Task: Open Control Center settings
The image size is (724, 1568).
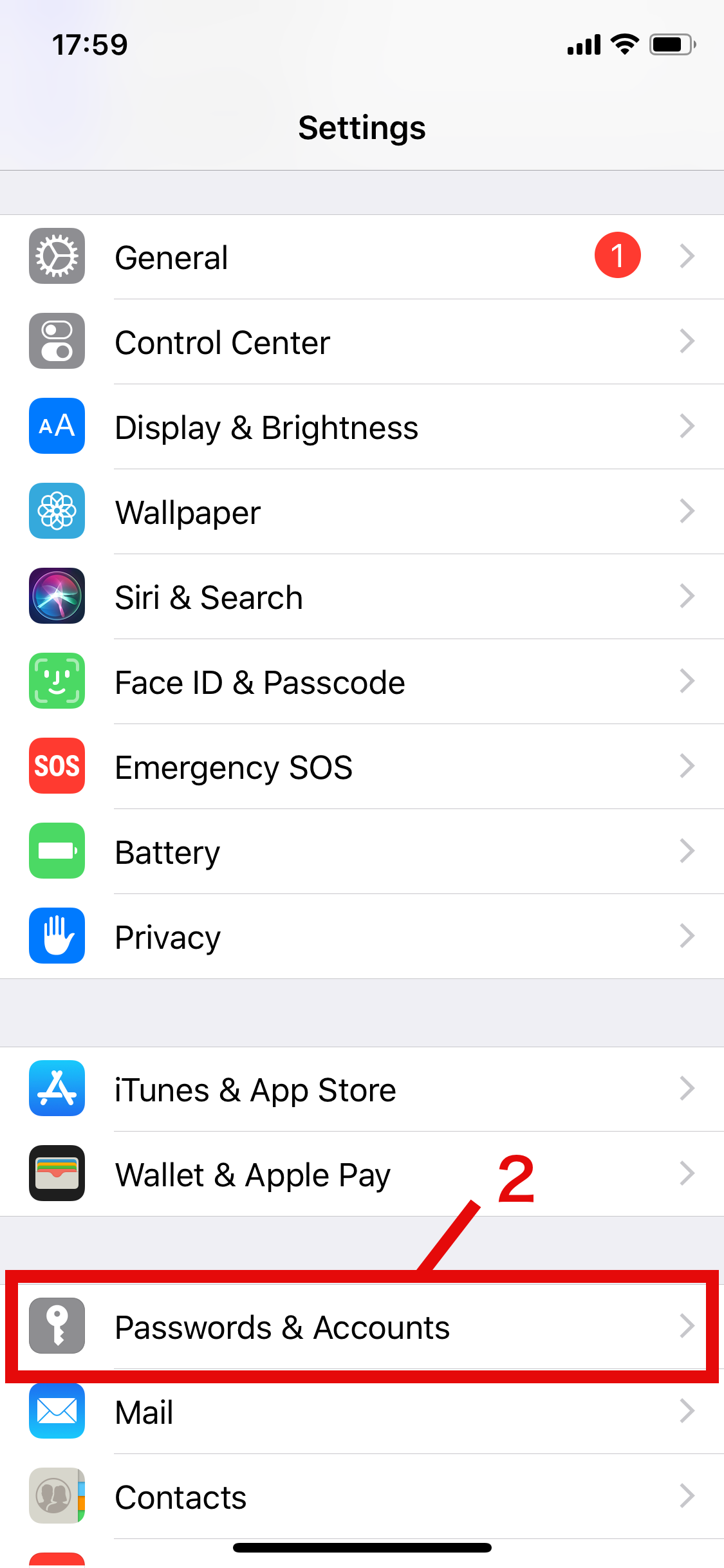Action: pyautogui.click(x=360, y=342)
